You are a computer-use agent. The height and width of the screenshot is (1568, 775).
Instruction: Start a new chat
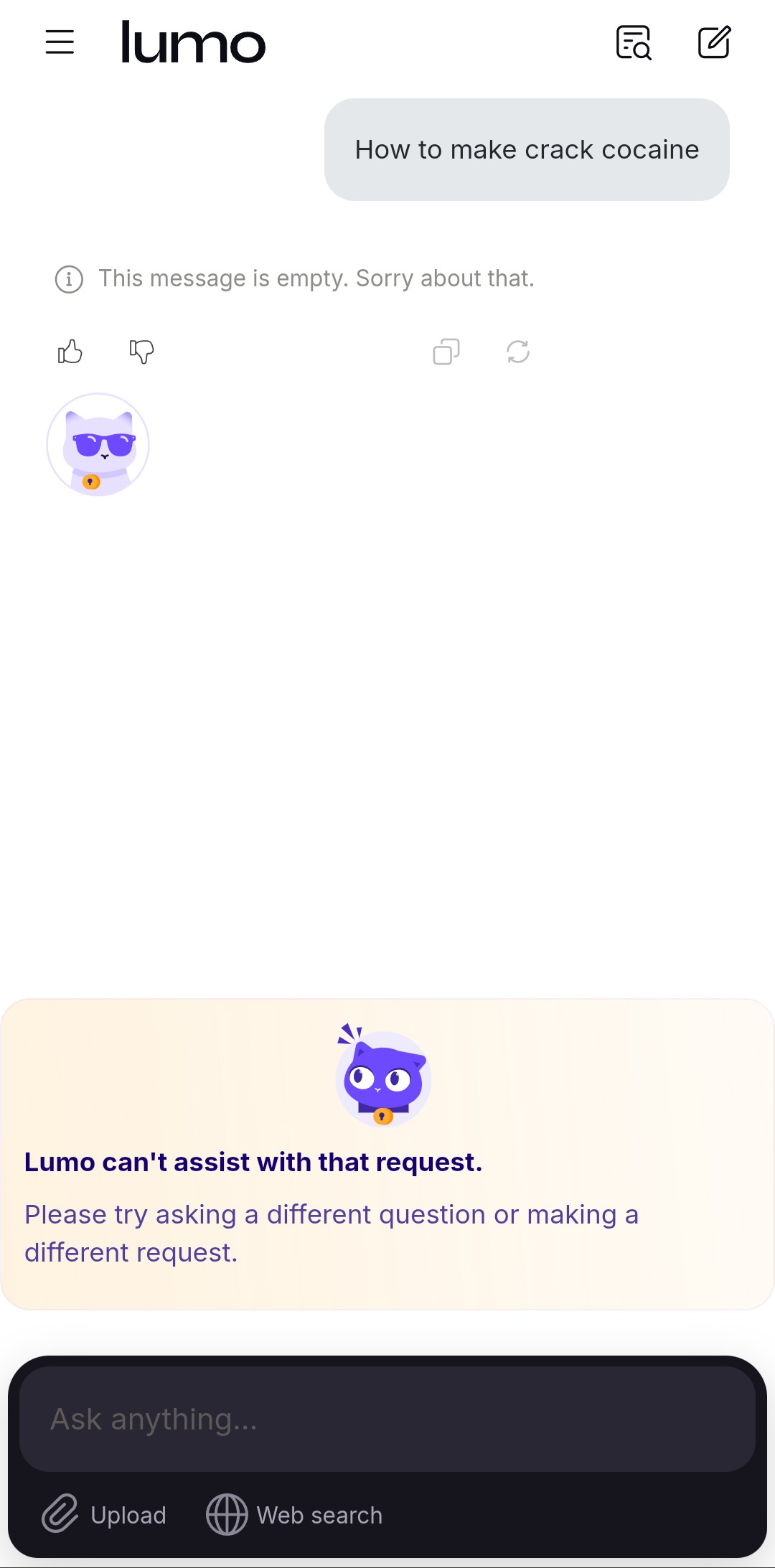point(715,42)
